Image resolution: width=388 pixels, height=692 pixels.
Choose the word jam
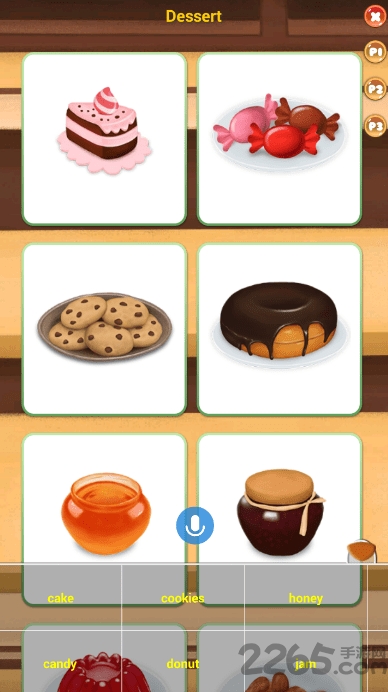pos(305,664)
